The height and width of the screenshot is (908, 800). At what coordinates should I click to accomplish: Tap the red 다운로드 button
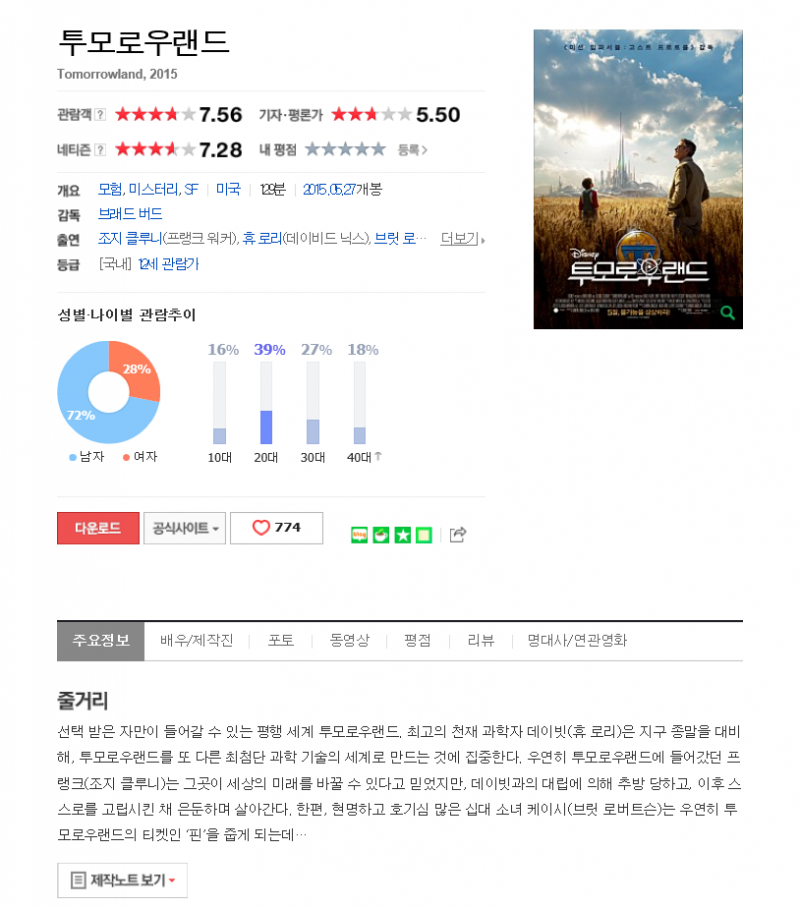[98, 528]
